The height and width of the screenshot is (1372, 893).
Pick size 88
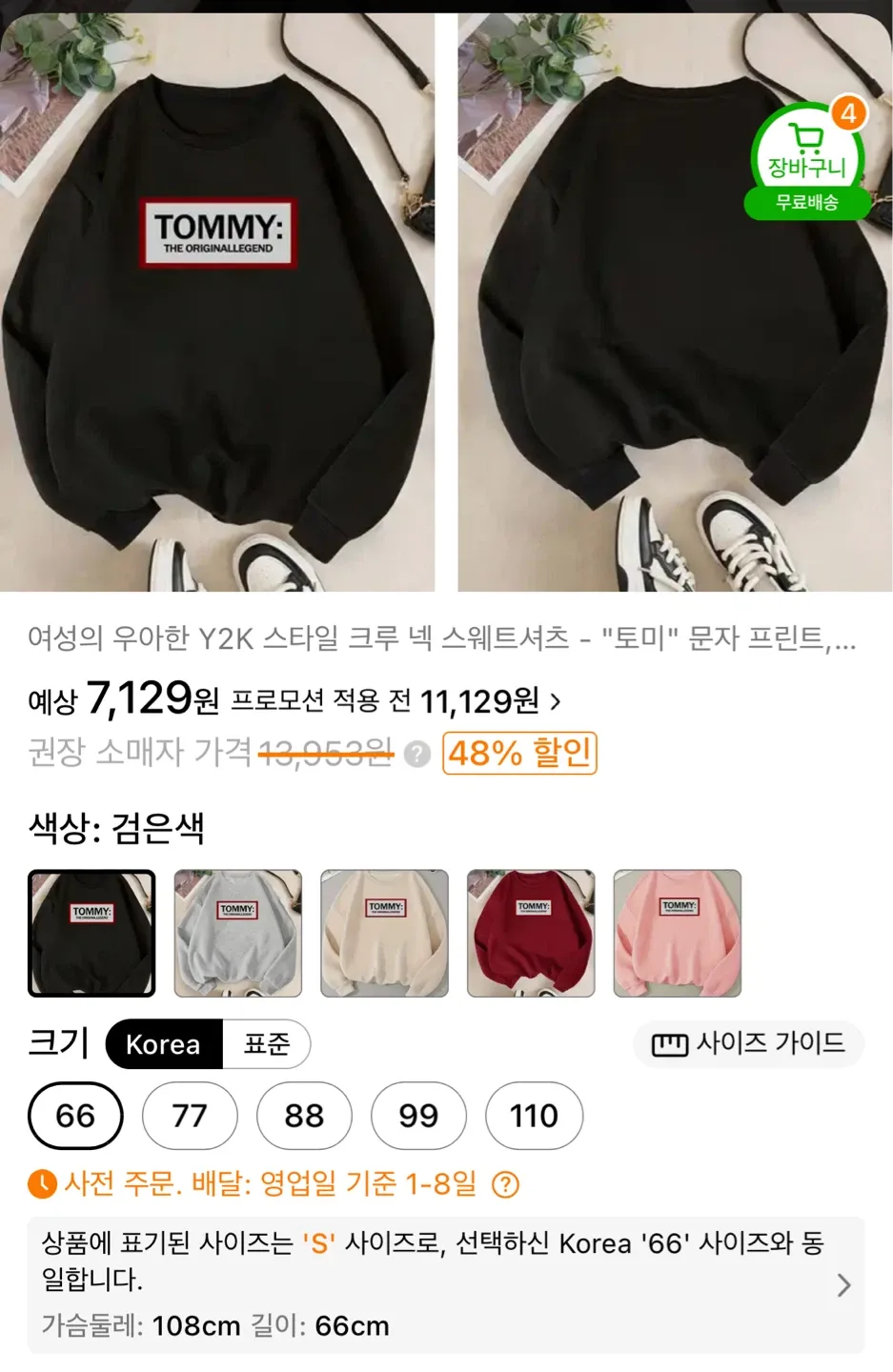click(304, 1116)
